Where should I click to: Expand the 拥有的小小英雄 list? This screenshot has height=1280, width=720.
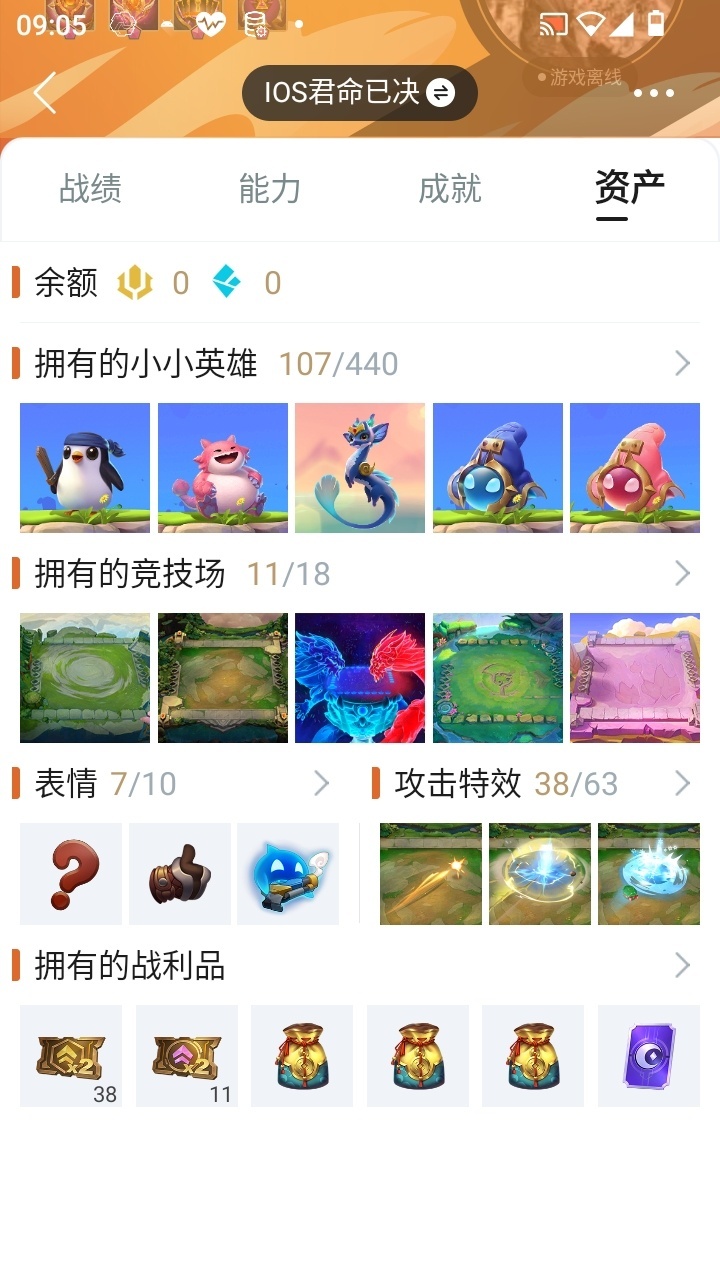pyautogui.click(x=683, y=363)
